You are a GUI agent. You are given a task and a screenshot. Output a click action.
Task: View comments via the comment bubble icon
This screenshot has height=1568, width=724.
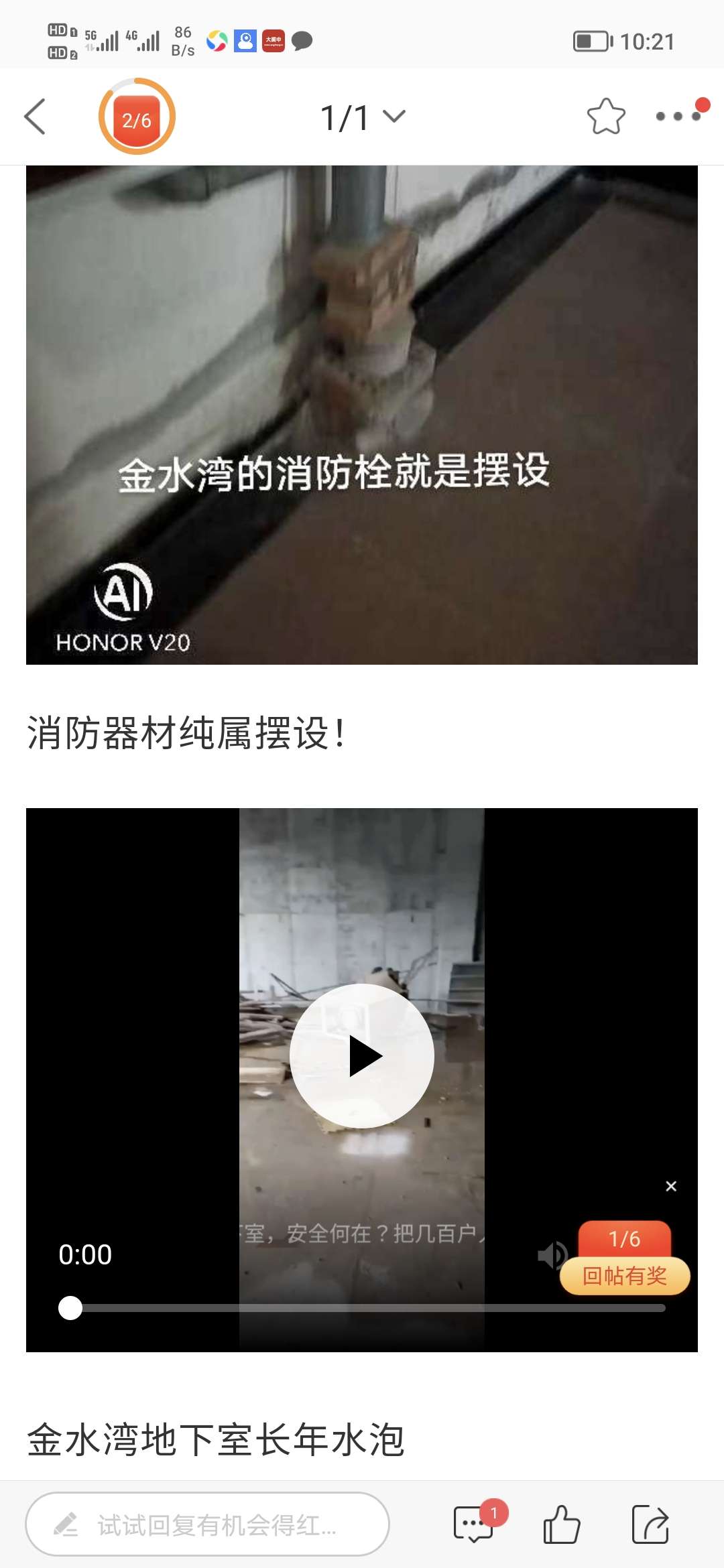click(474, 1524)
